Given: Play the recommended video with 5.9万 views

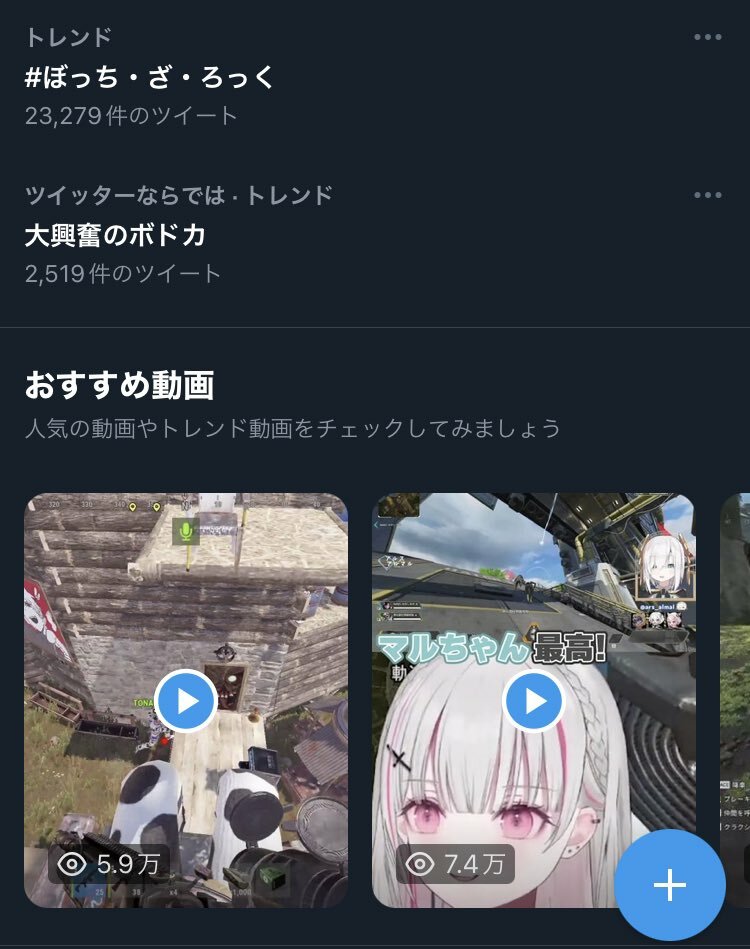Looking at the screenshot, I should pos(186,701).
